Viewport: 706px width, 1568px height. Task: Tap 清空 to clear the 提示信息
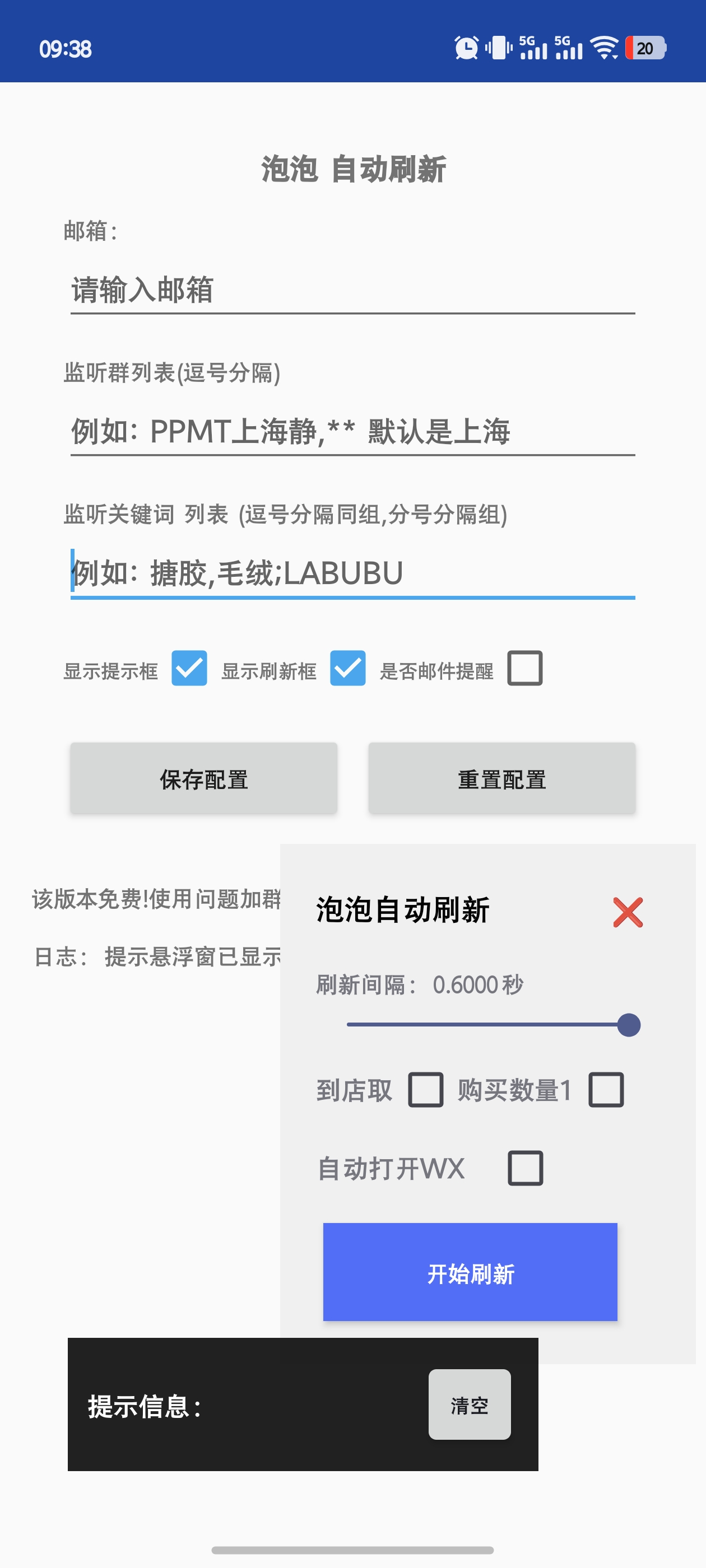470,1405
